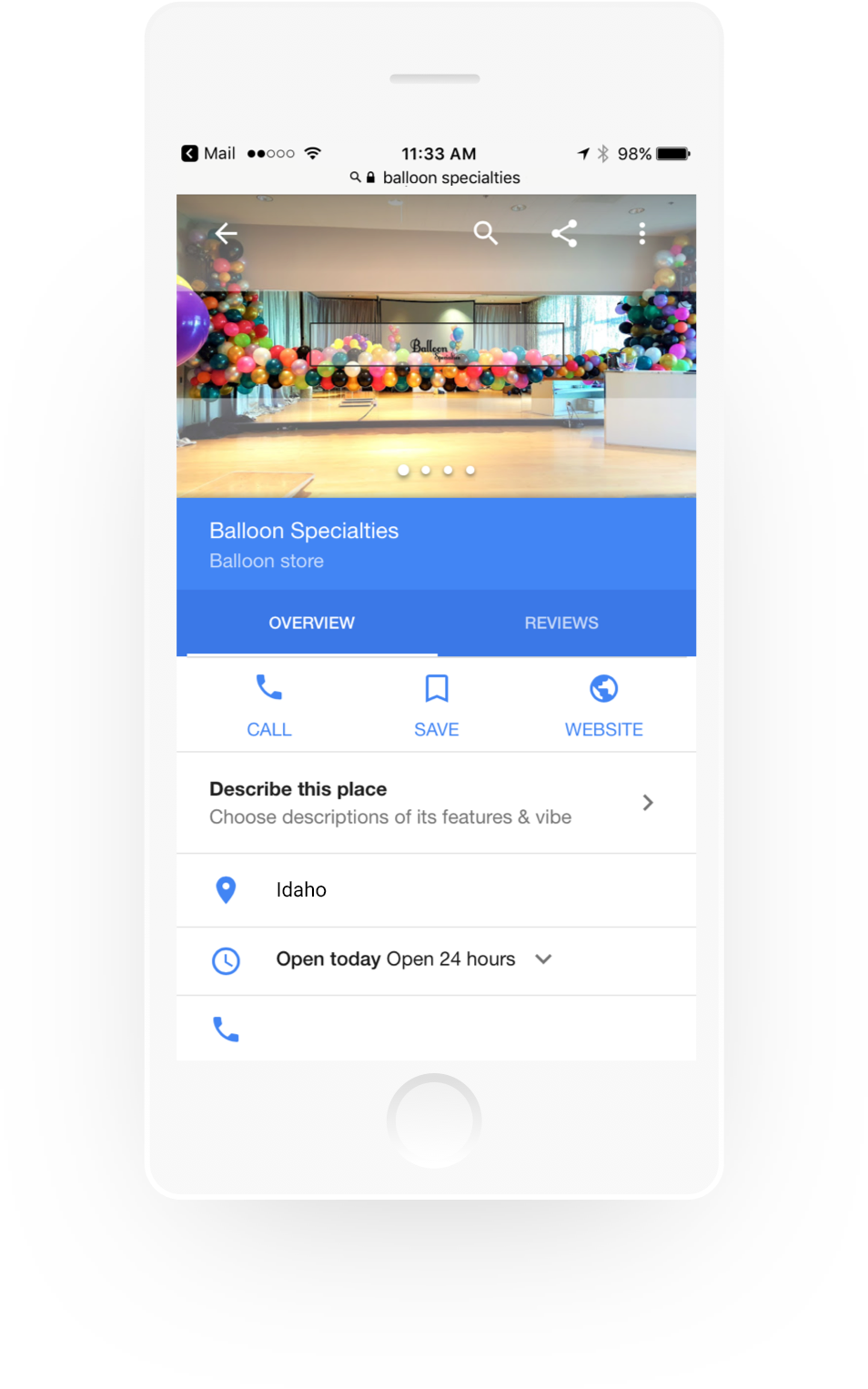Expand the Open 24 hours schedule
868x1389 pixels.
click(543, 959)
